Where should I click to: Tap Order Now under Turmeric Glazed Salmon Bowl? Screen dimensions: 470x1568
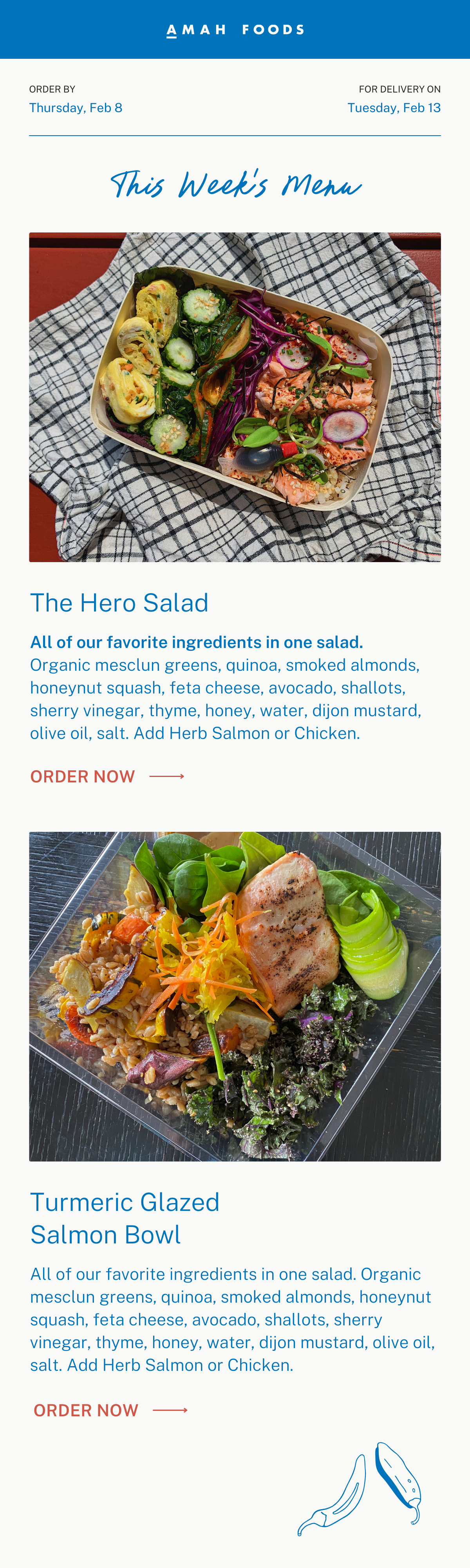pos(110,1410)
